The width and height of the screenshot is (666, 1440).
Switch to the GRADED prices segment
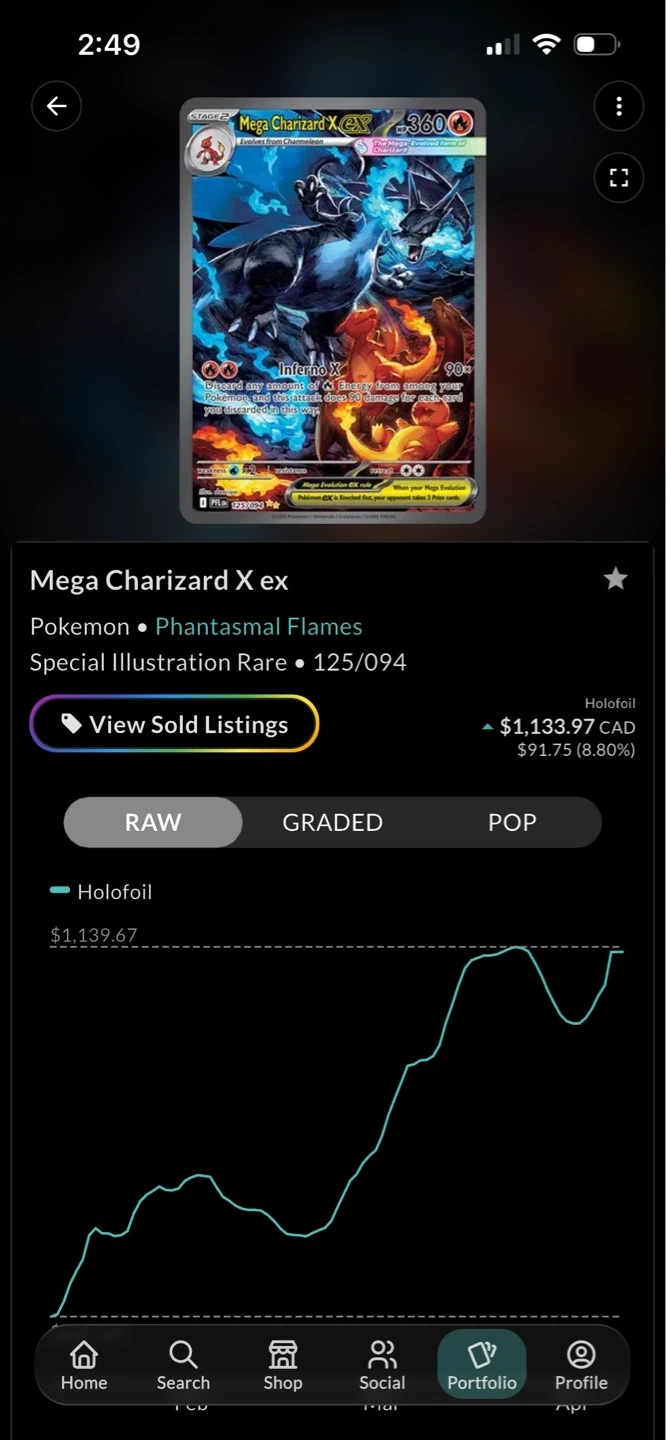(332, 822)
